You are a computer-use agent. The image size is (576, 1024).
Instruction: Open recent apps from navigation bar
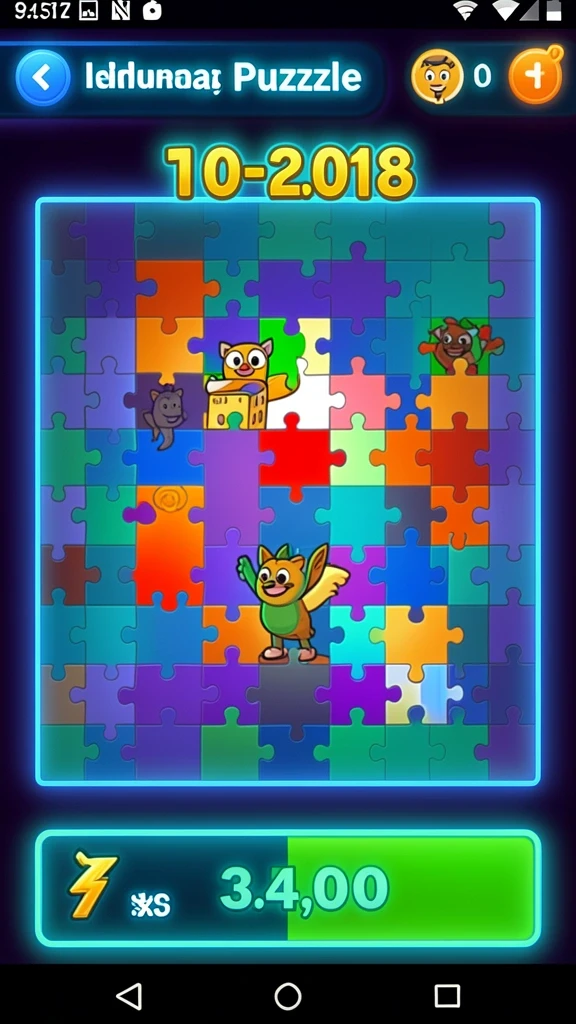click(447, 997)
